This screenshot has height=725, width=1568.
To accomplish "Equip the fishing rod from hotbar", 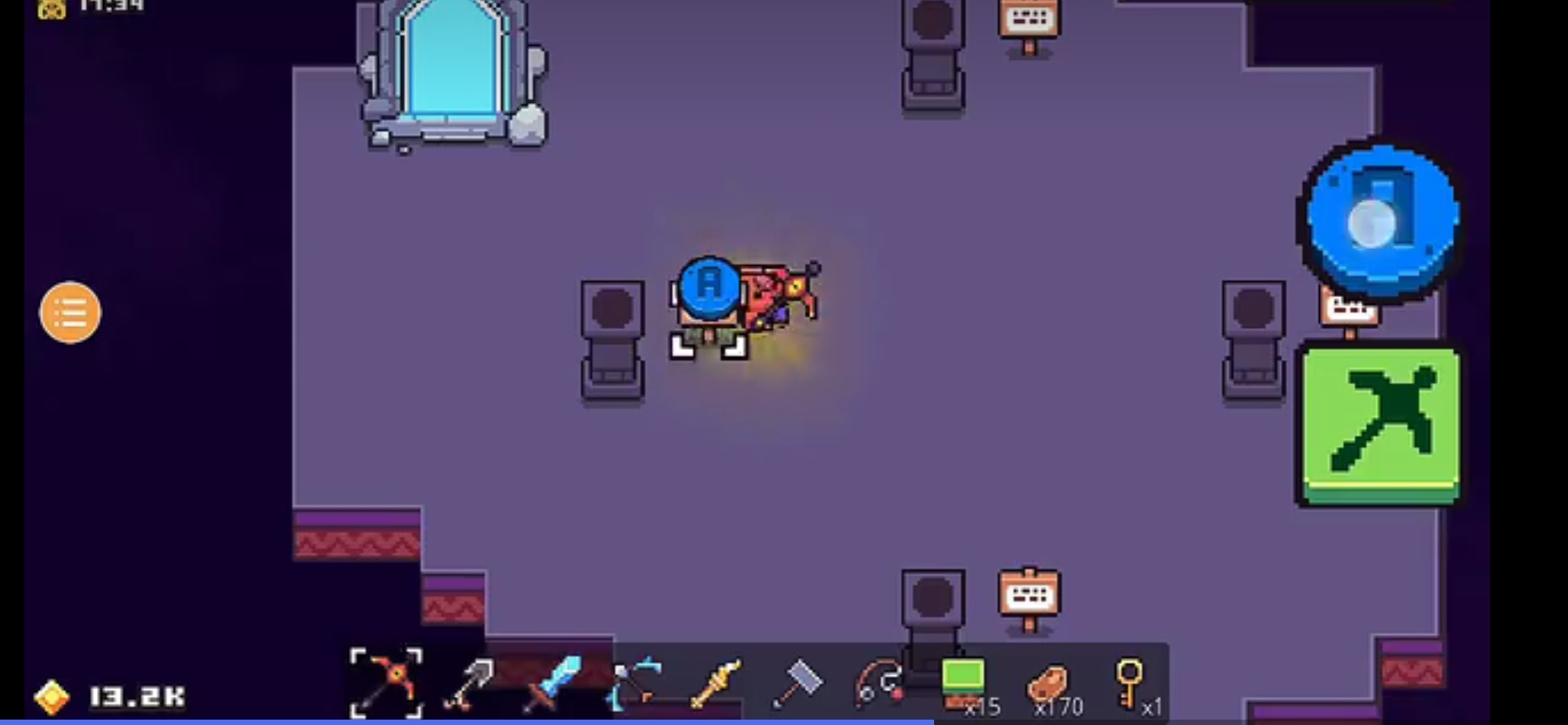I will [880, 682].
